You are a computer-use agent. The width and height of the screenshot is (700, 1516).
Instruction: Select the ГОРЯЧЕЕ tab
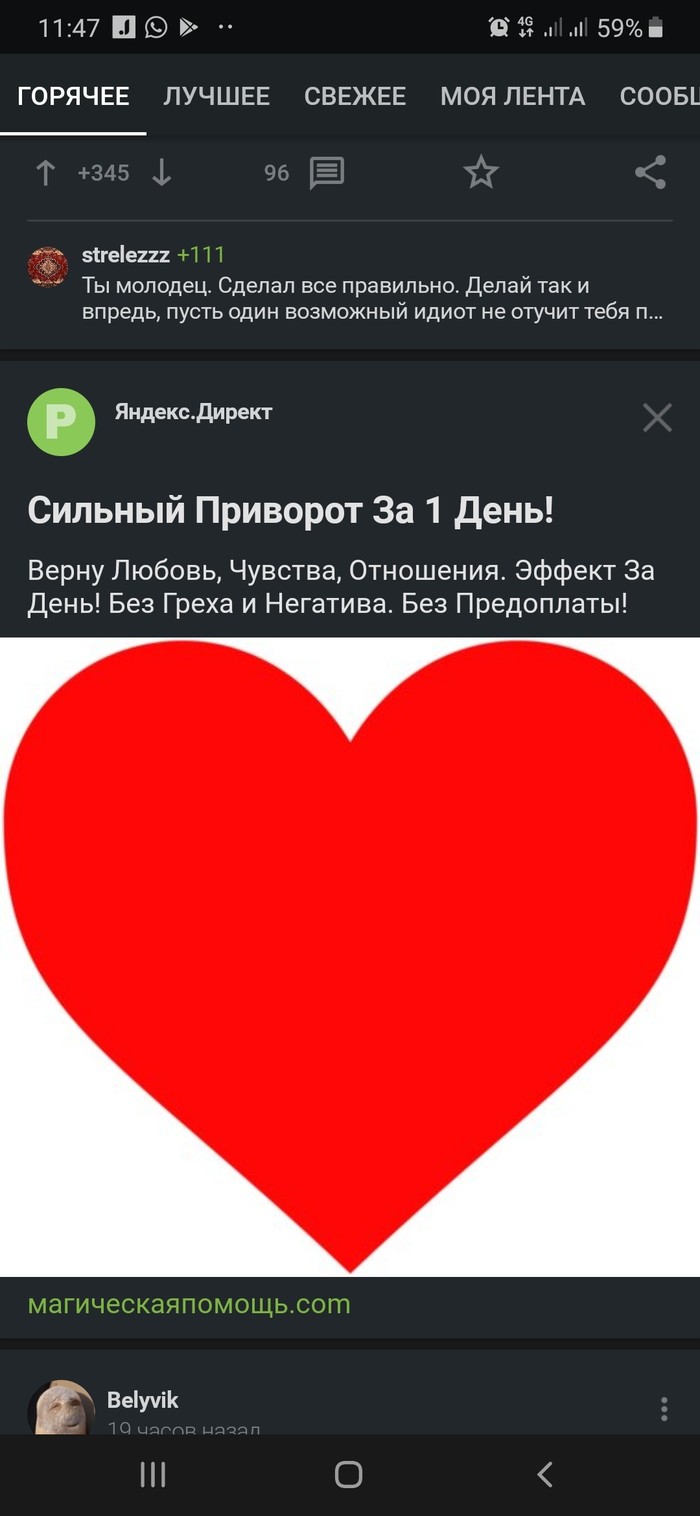coord(73,96)
